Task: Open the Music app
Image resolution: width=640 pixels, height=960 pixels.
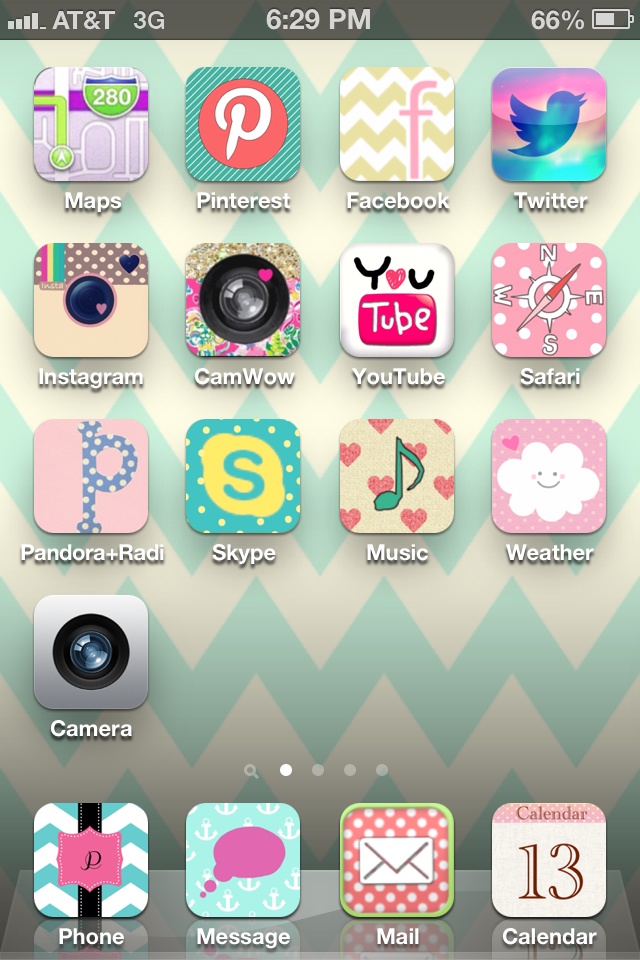Action: 397,476
